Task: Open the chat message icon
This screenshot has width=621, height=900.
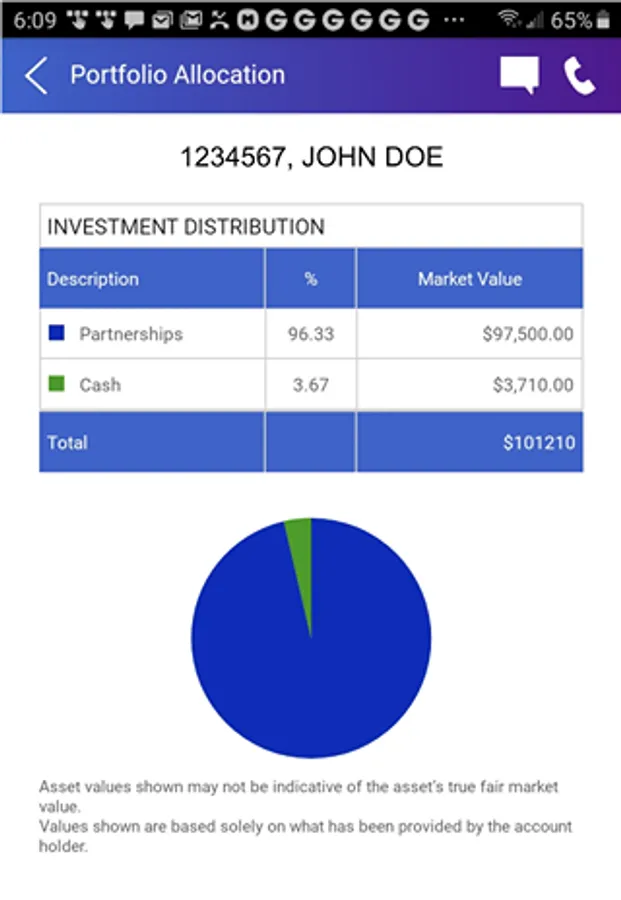Action: (519, 75)
